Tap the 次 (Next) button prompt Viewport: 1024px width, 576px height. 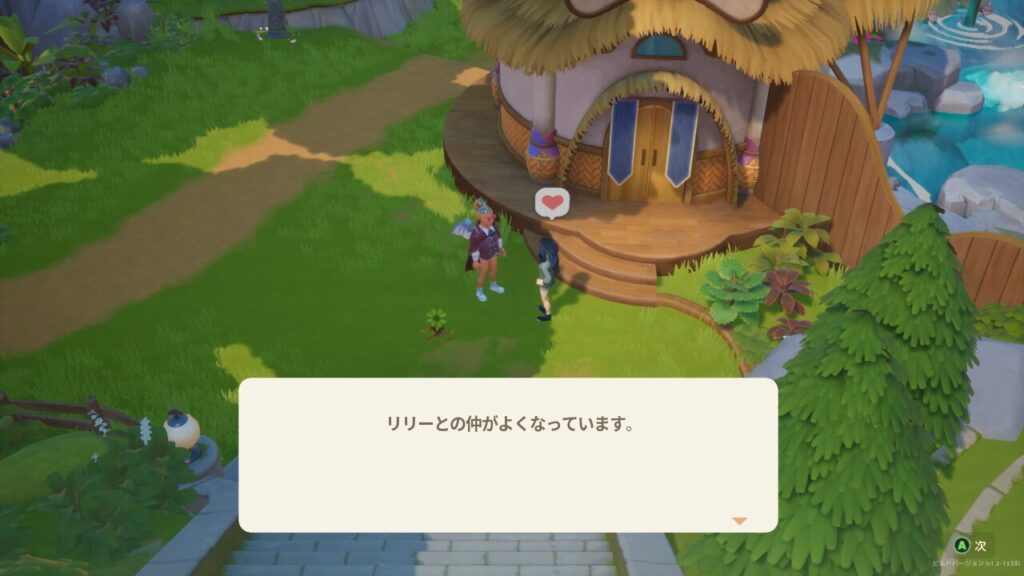[971, 546]
